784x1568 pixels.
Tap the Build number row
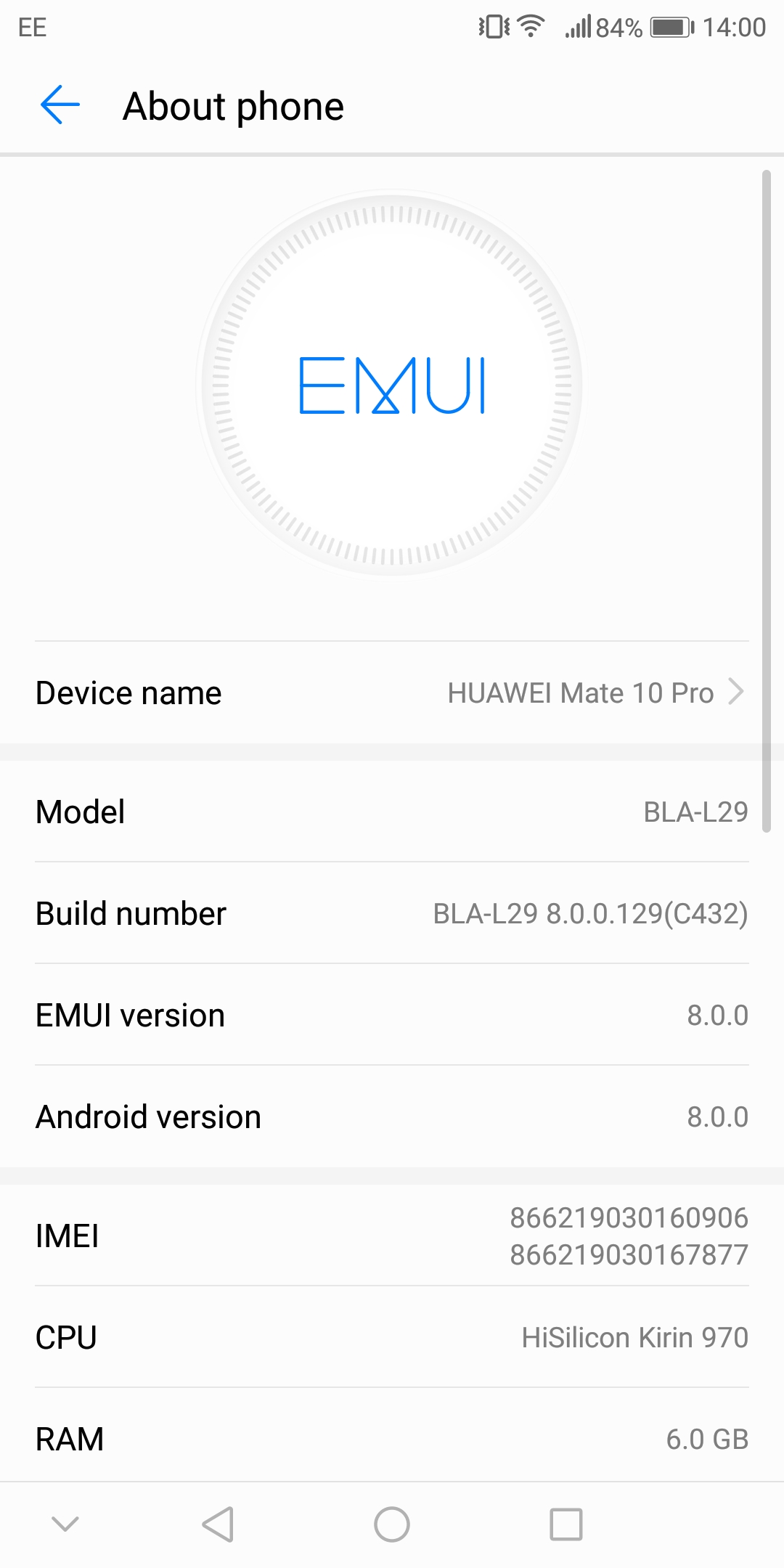392,913
